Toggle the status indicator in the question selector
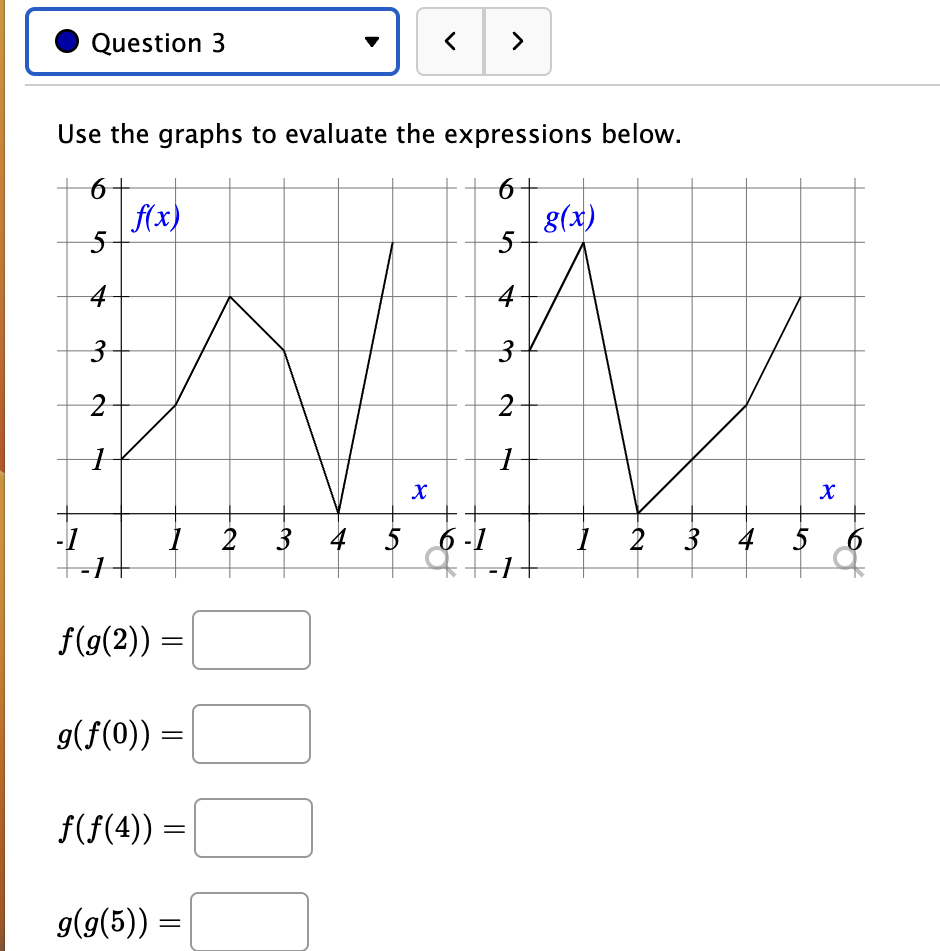This screenshot has width=940, height=951. click(x=64, y=42)
